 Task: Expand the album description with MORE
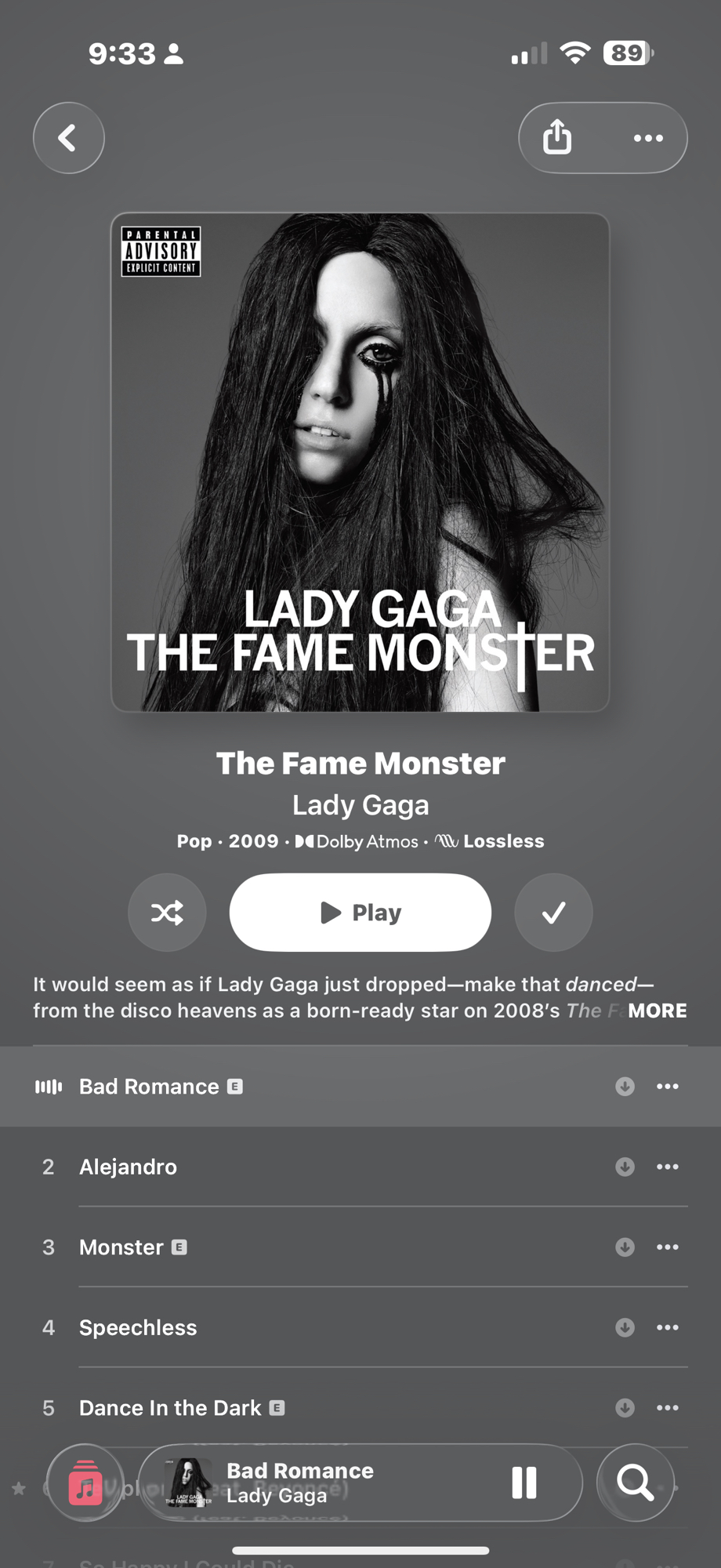657,1011
